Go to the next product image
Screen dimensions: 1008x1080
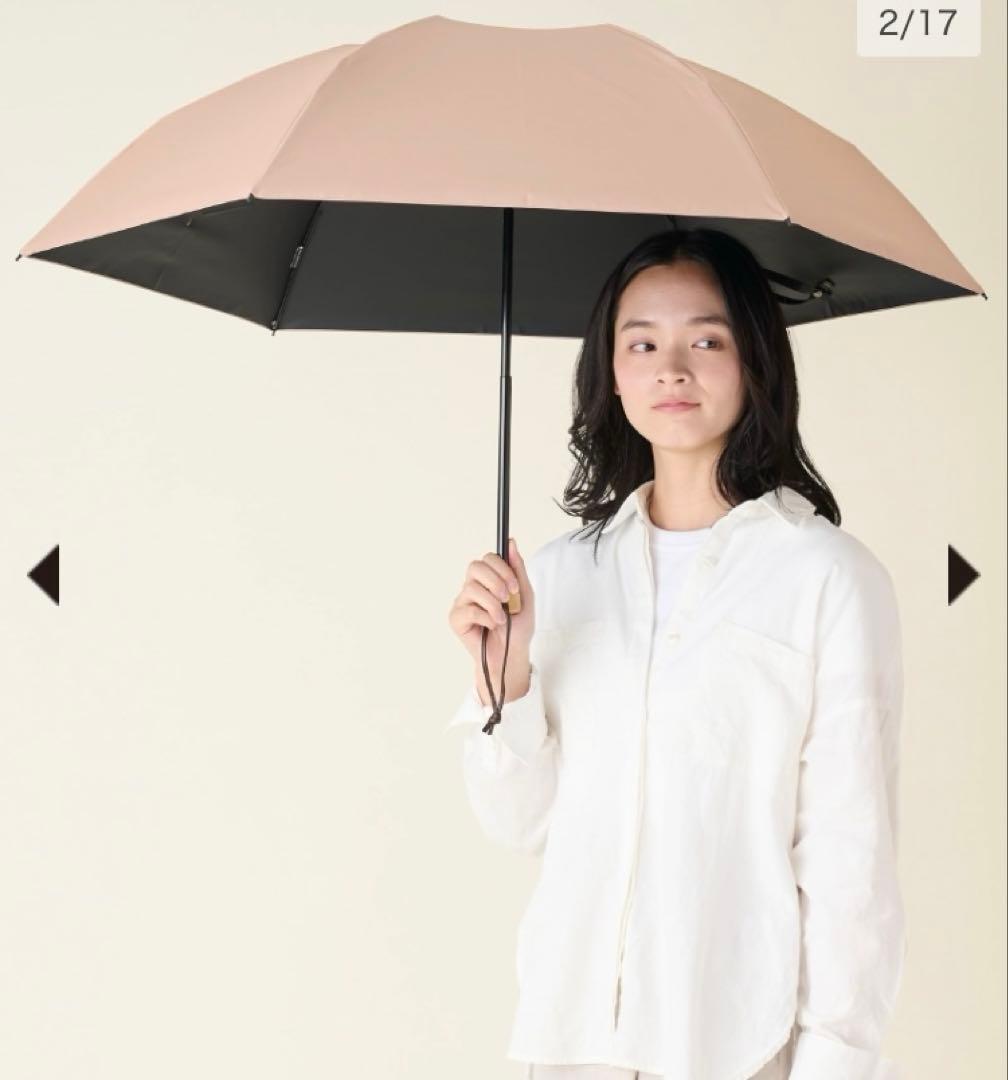[x=962, y=575]
